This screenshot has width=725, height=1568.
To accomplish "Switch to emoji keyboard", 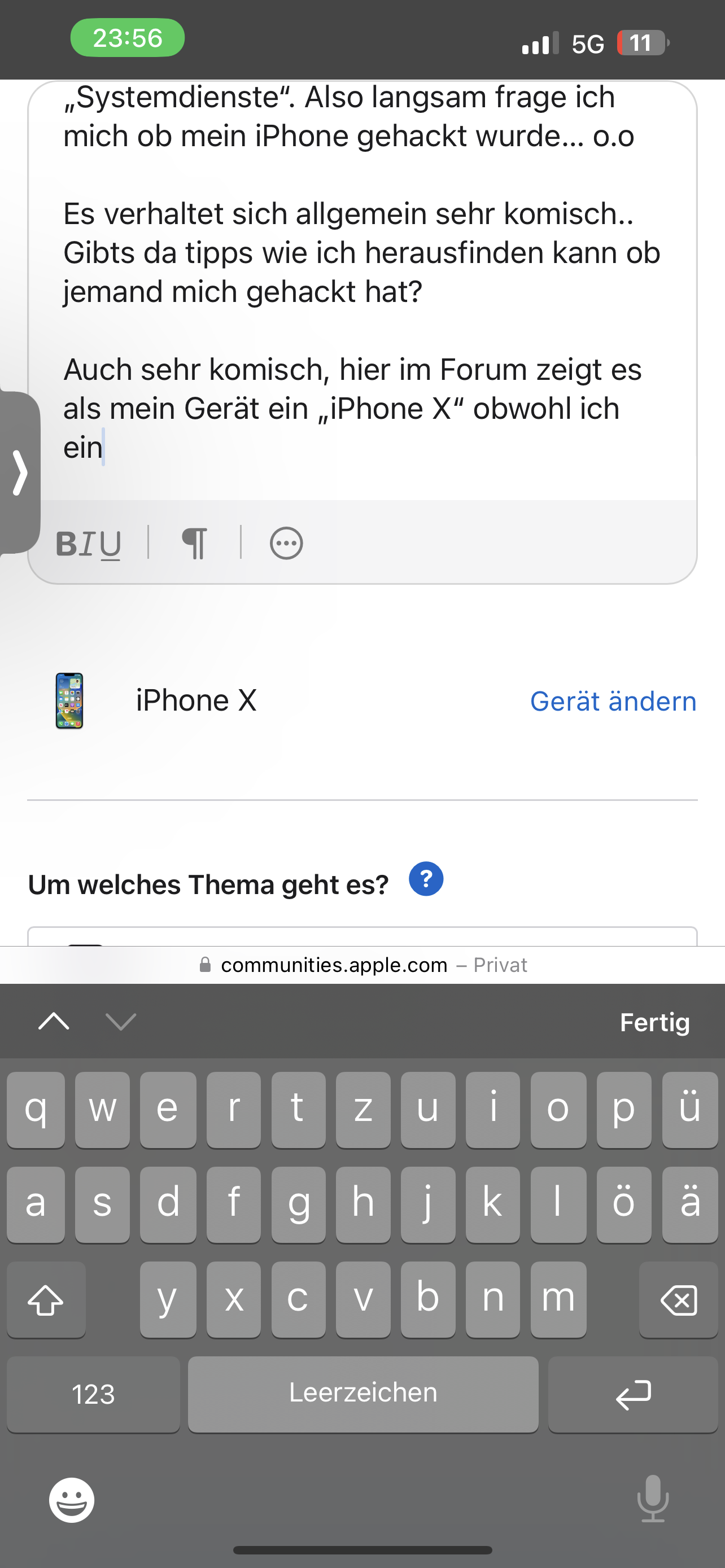I will pyautogui.click(x=72, y=1500).
